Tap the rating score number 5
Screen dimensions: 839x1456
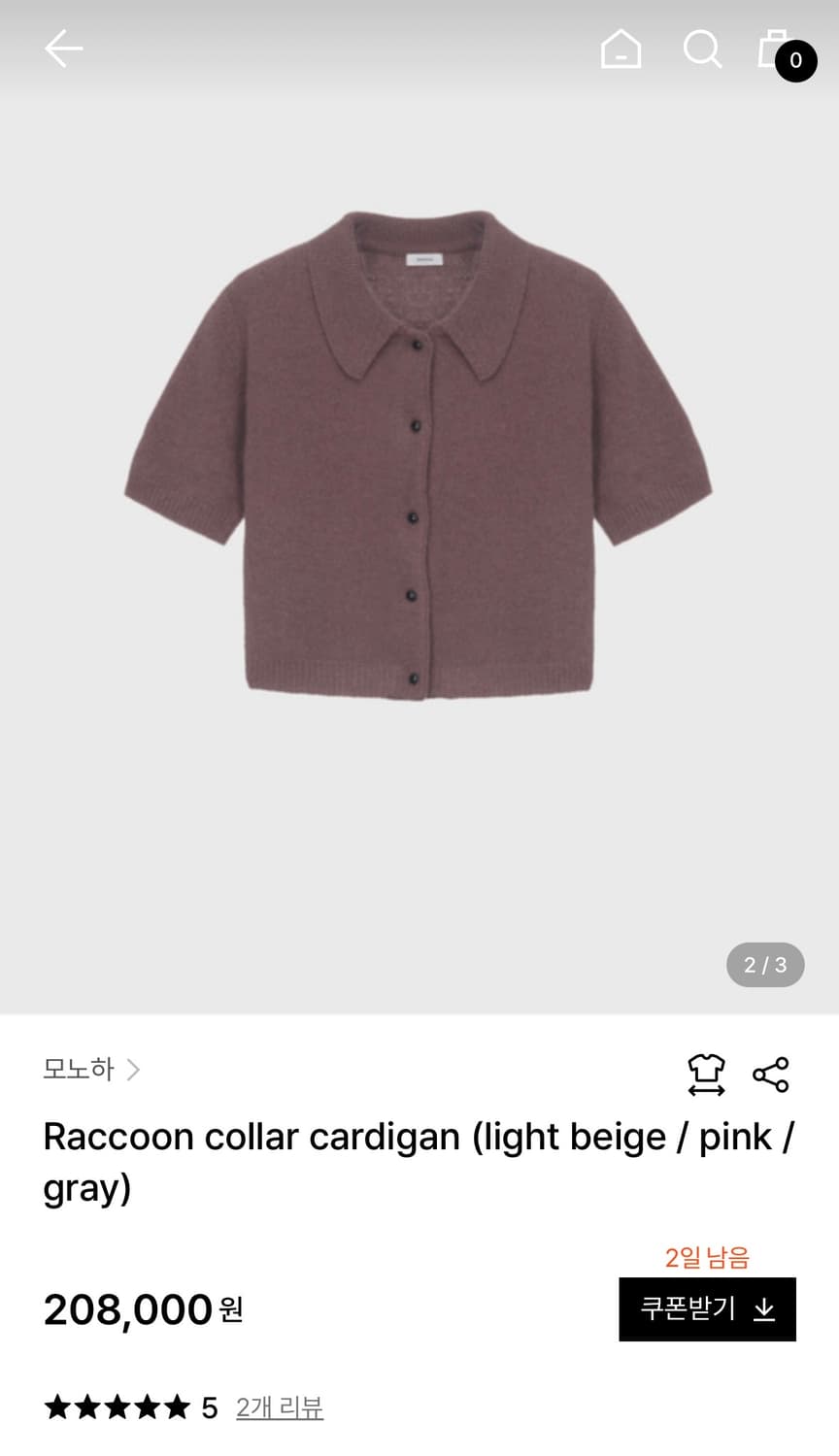(x=210, y=1406)
